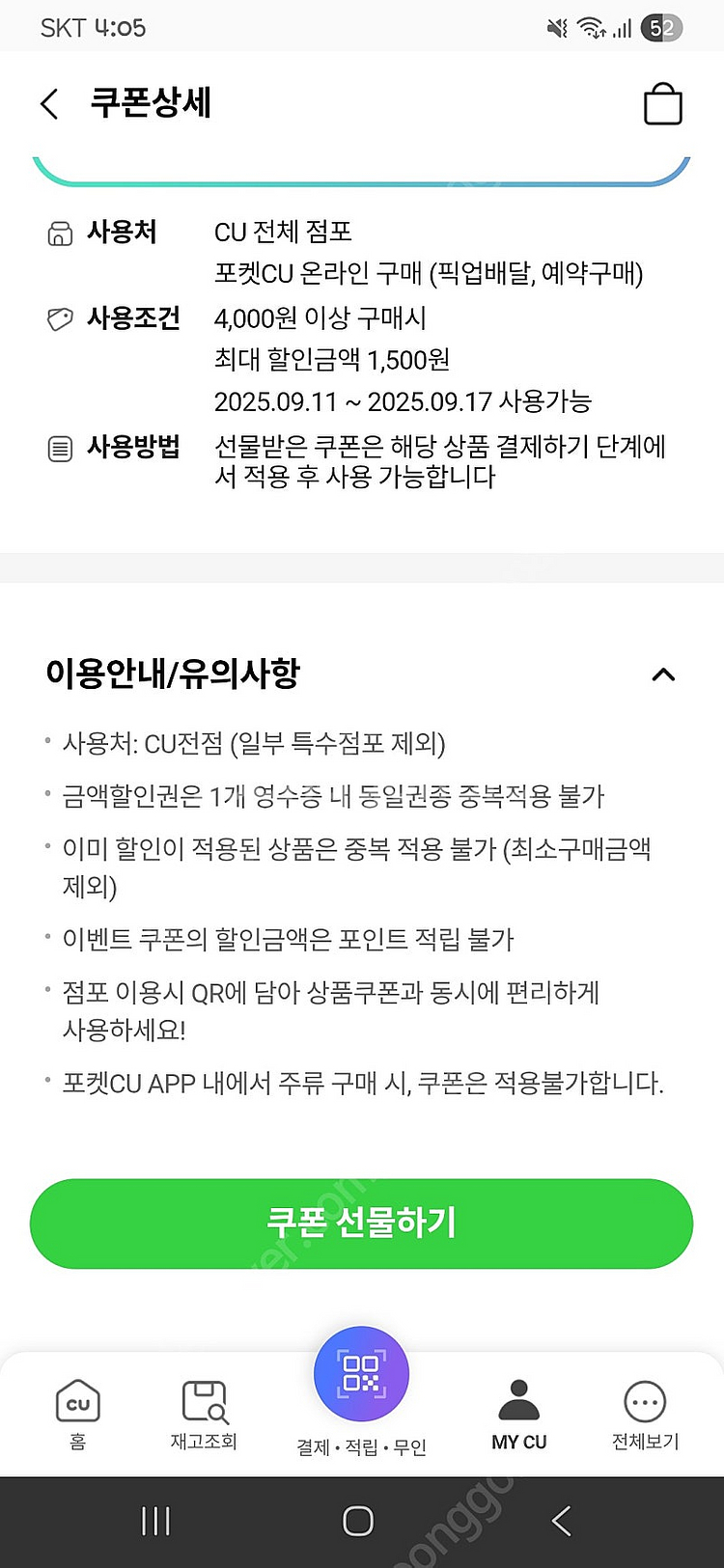Tap the system recent apps button
Screen dimensions: 724x1568
[x=155, y=1522]
